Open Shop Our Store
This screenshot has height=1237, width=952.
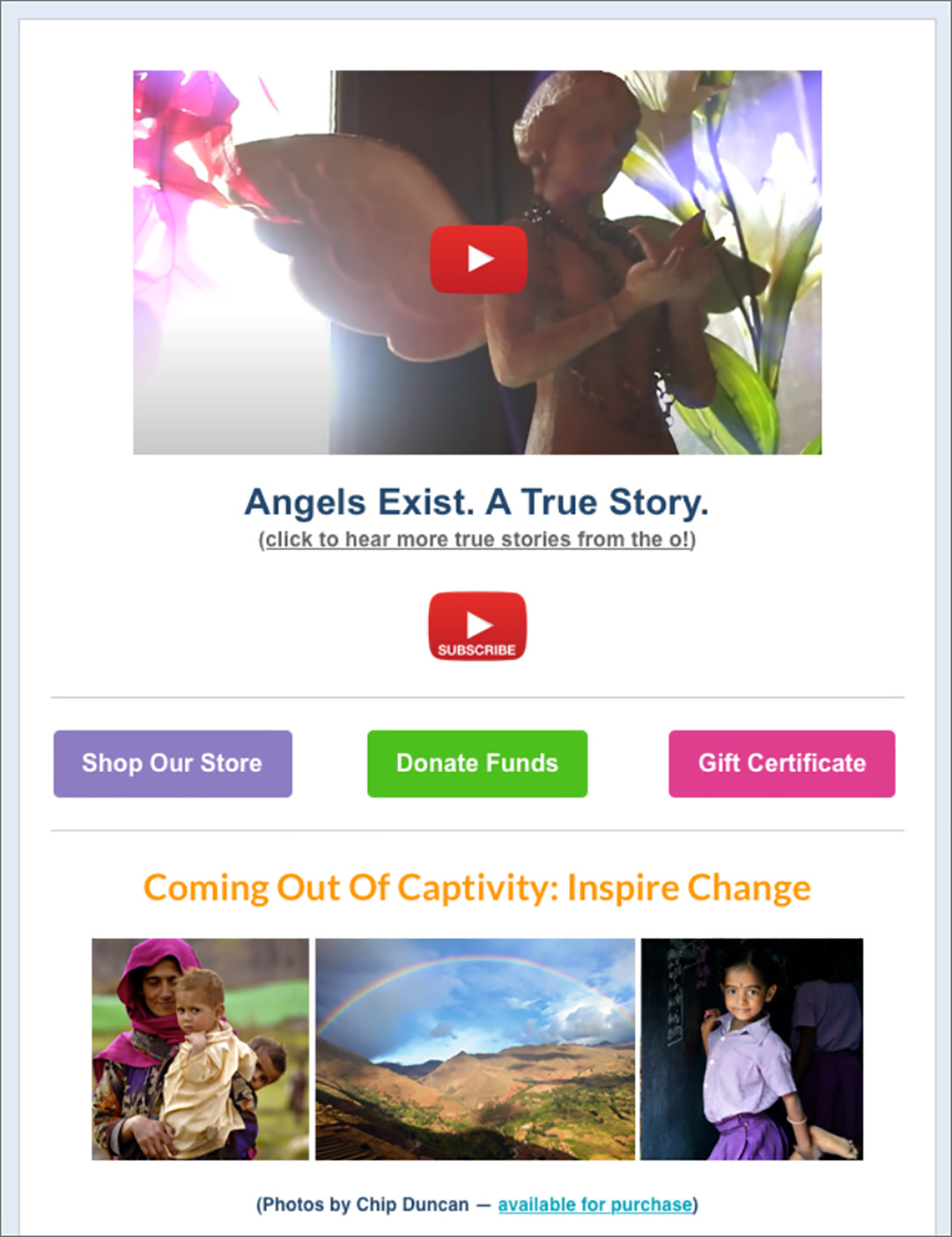pos(172,763)
